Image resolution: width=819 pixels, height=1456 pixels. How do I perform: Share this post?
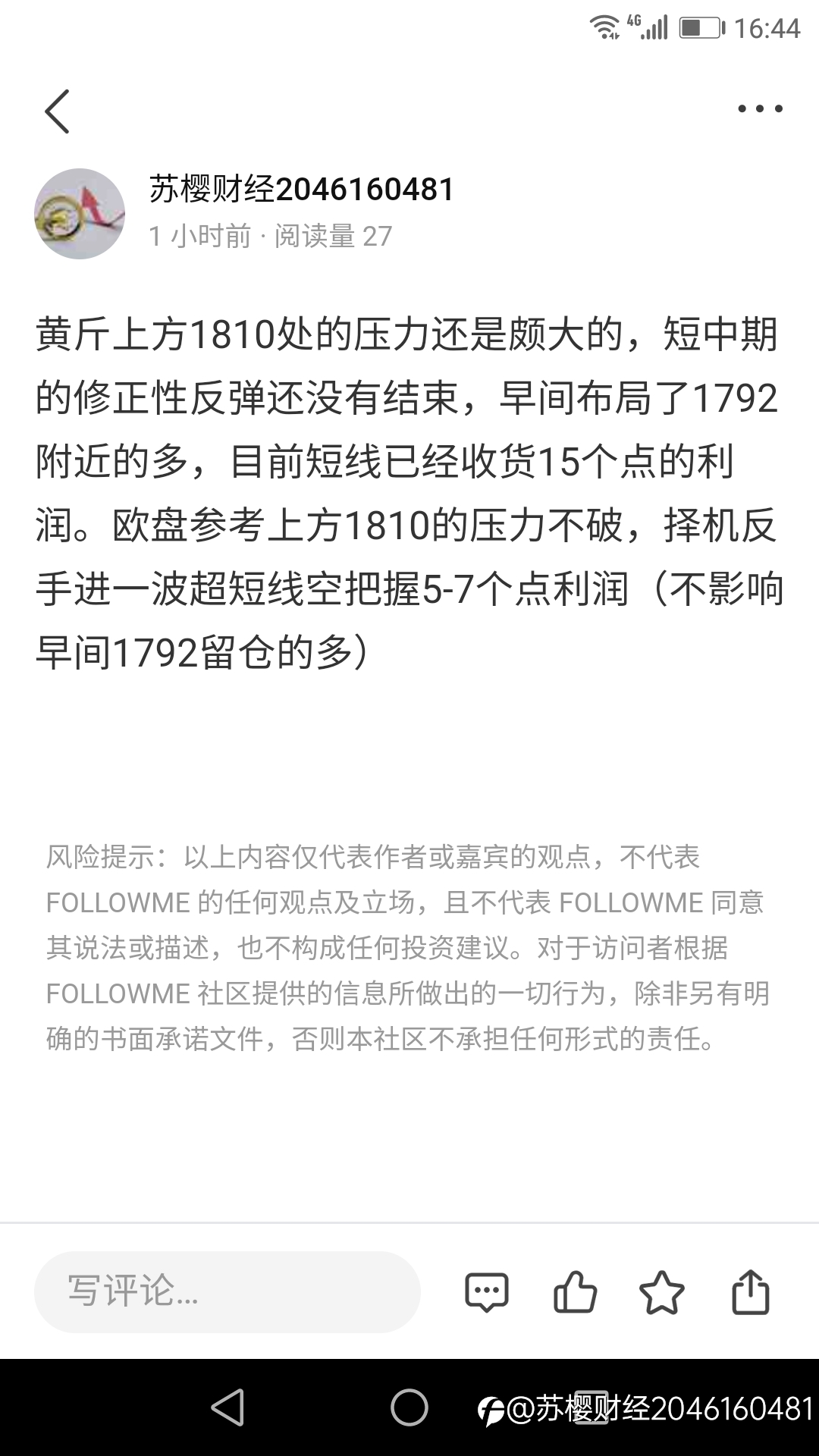750,1291
